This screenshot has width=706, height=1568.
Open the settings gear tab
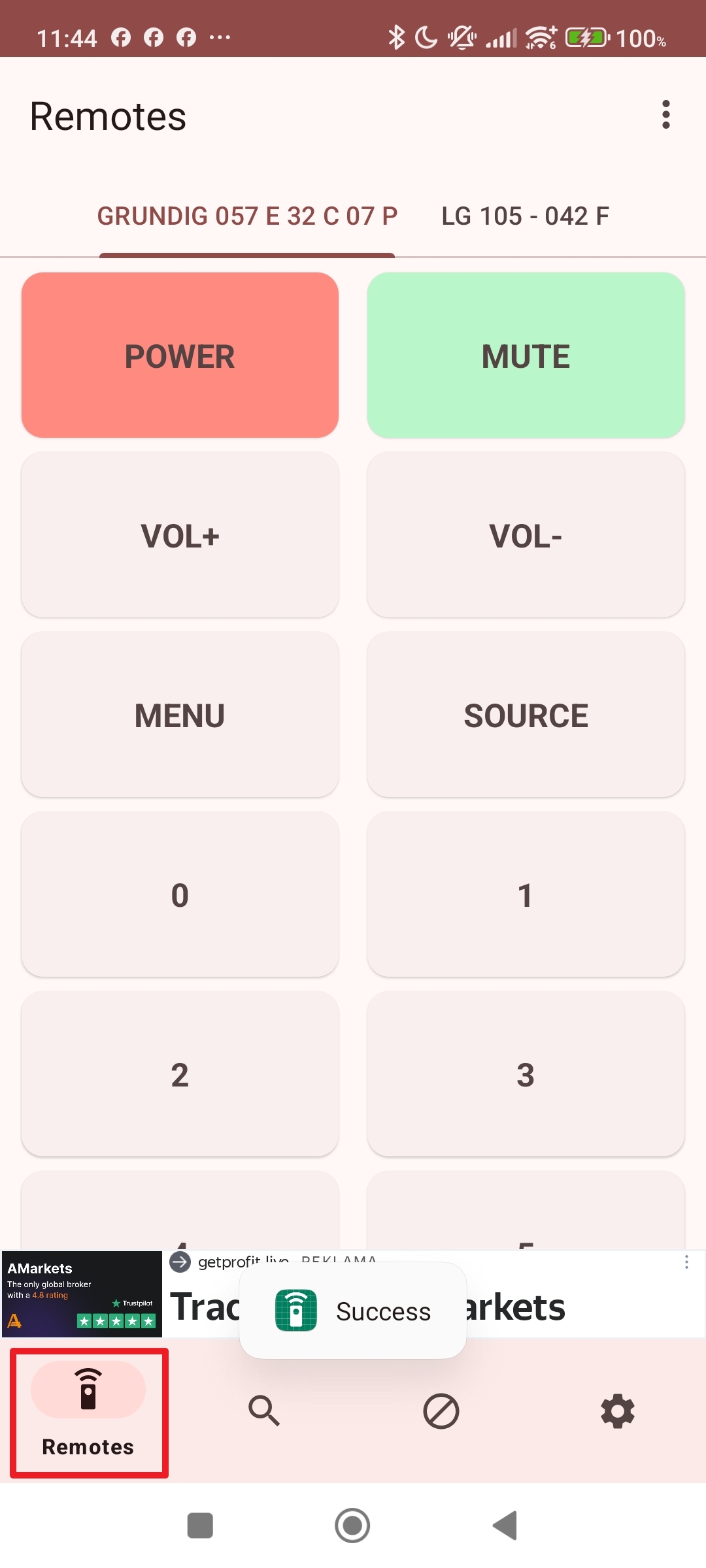tap(618, 1411)
